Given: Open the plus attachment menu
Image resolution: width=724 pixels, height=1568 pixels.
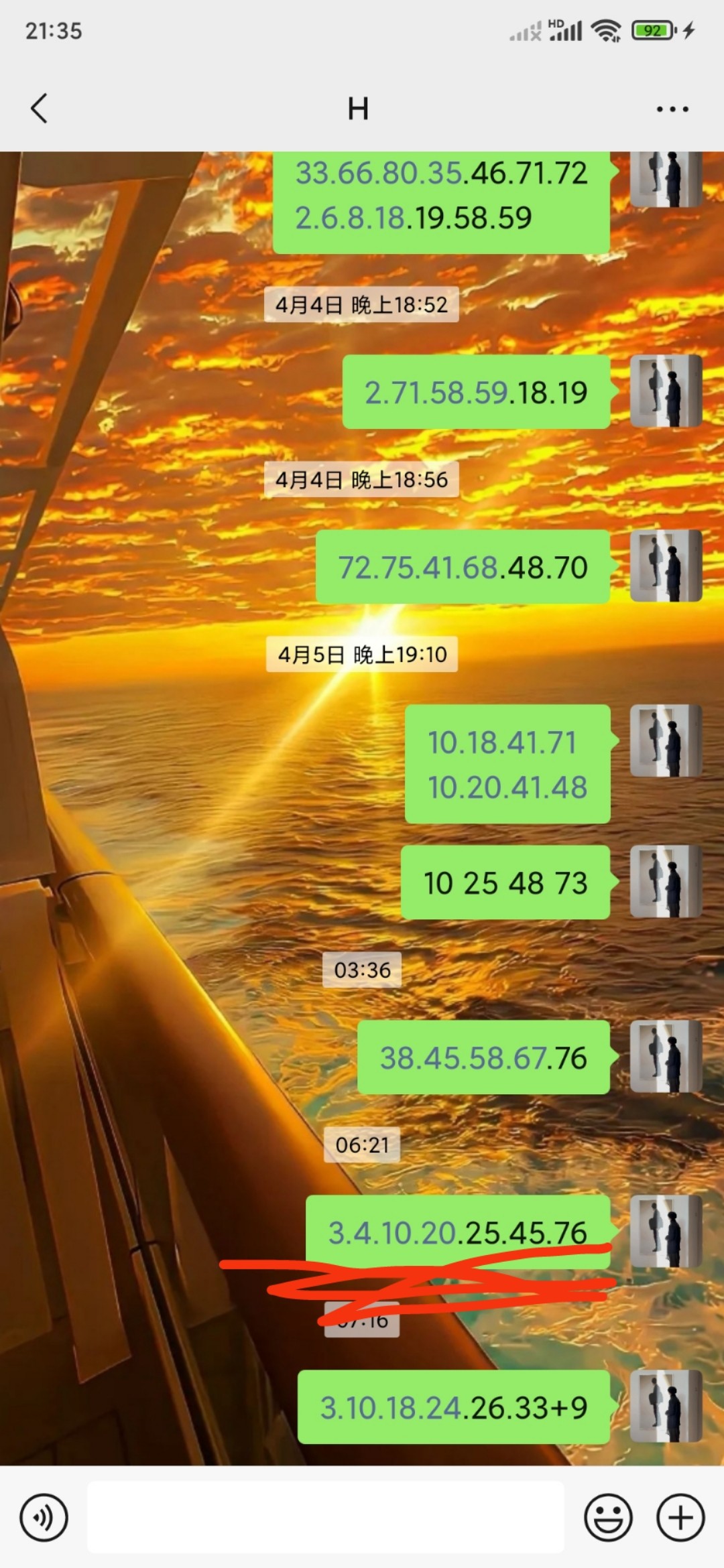Looking at the screenshot, I should click(x=680, y=1517).
